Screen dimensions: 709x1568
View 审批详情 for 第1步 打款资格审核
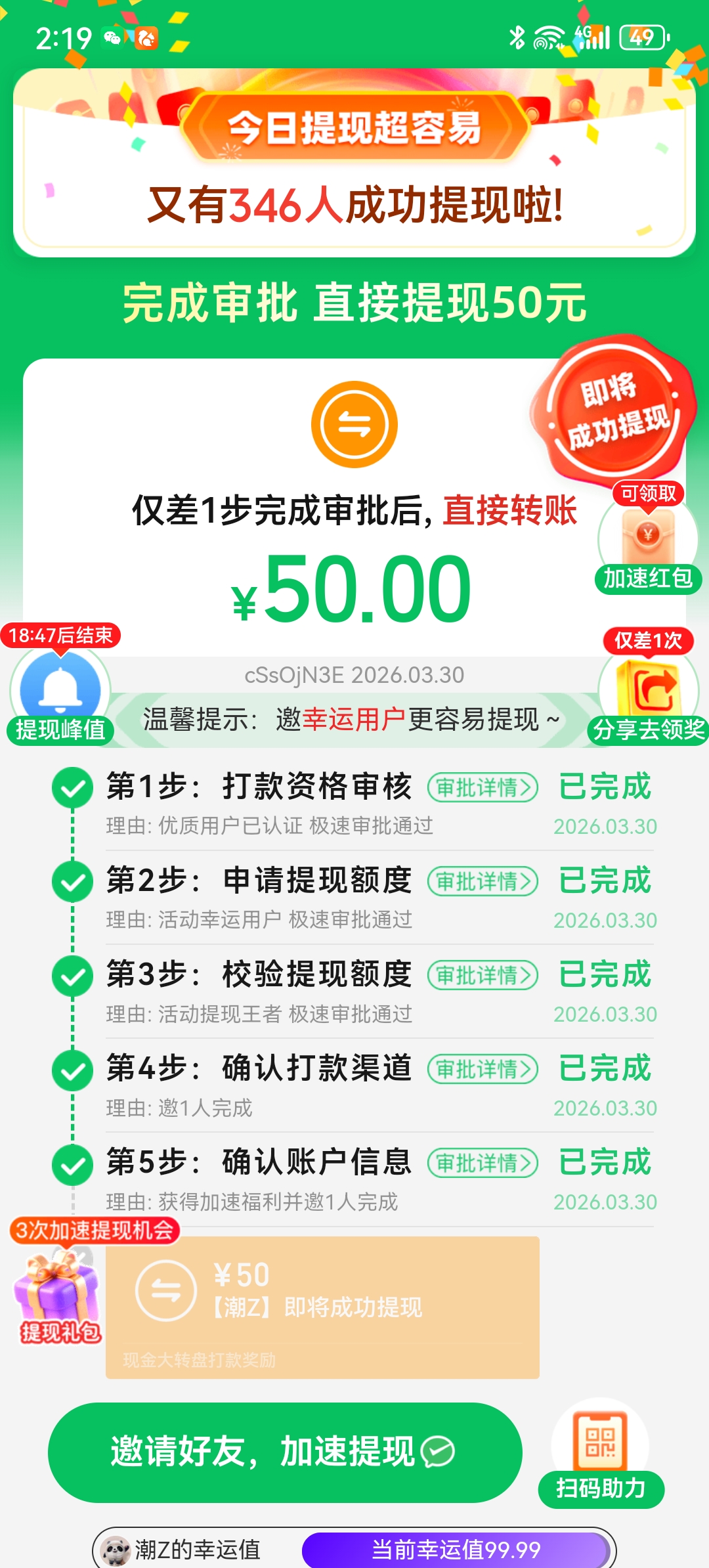tap(483, 787)
